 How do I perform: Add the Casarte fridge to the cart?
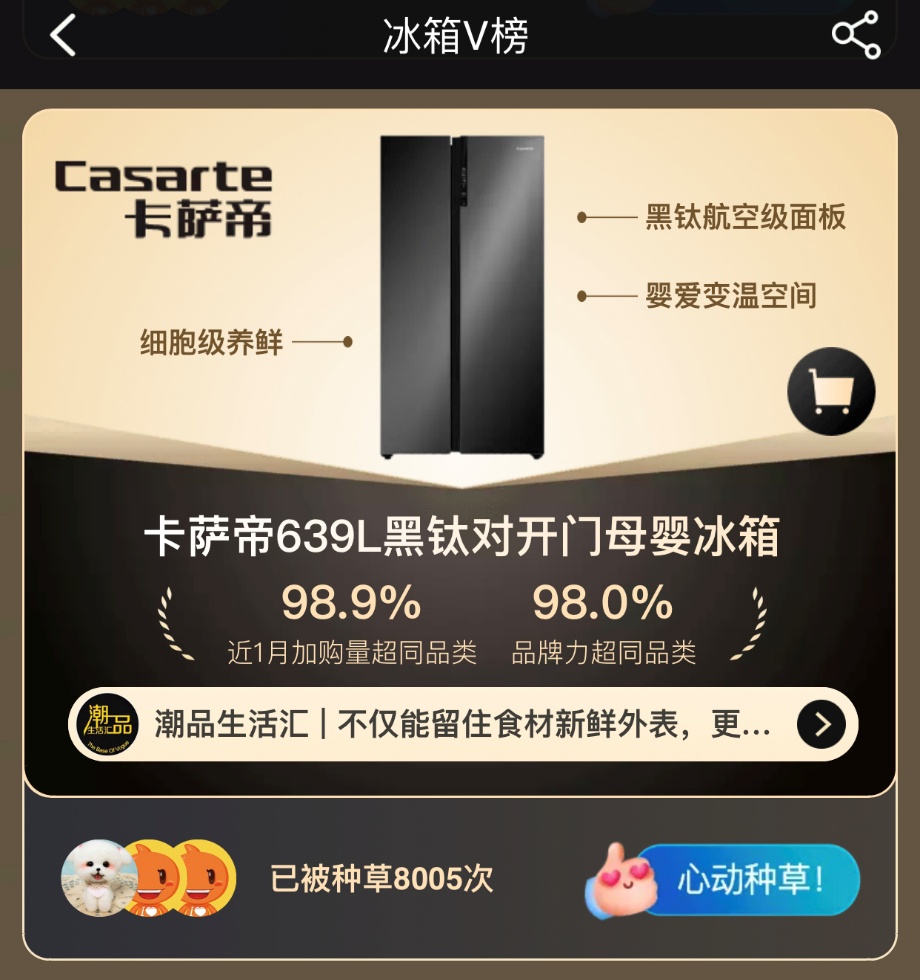pyautogui.click(x=831, y=391)
